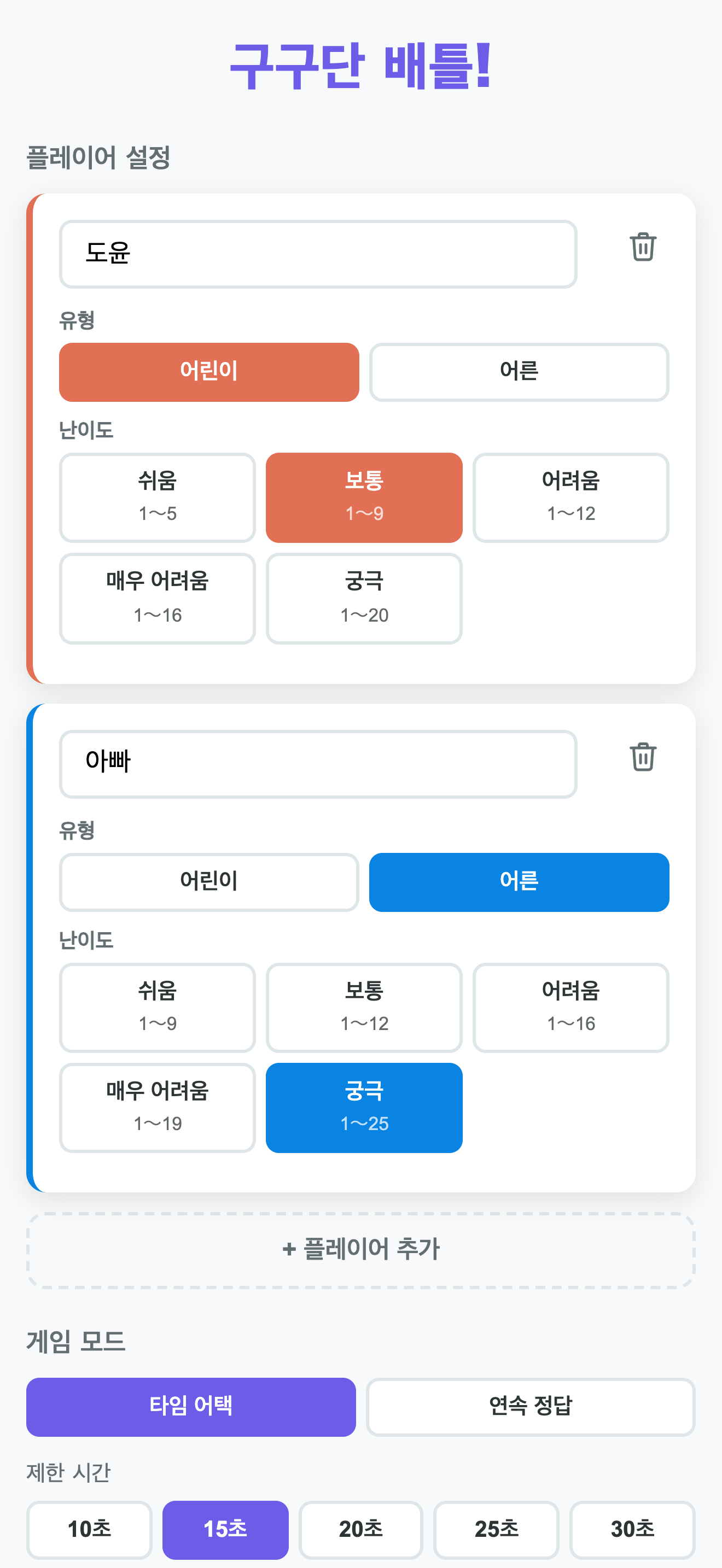Image resolution: width=722 pixels, height=1568 pixels.
Task: Set the time limit to 30초
Action: 632,1530
